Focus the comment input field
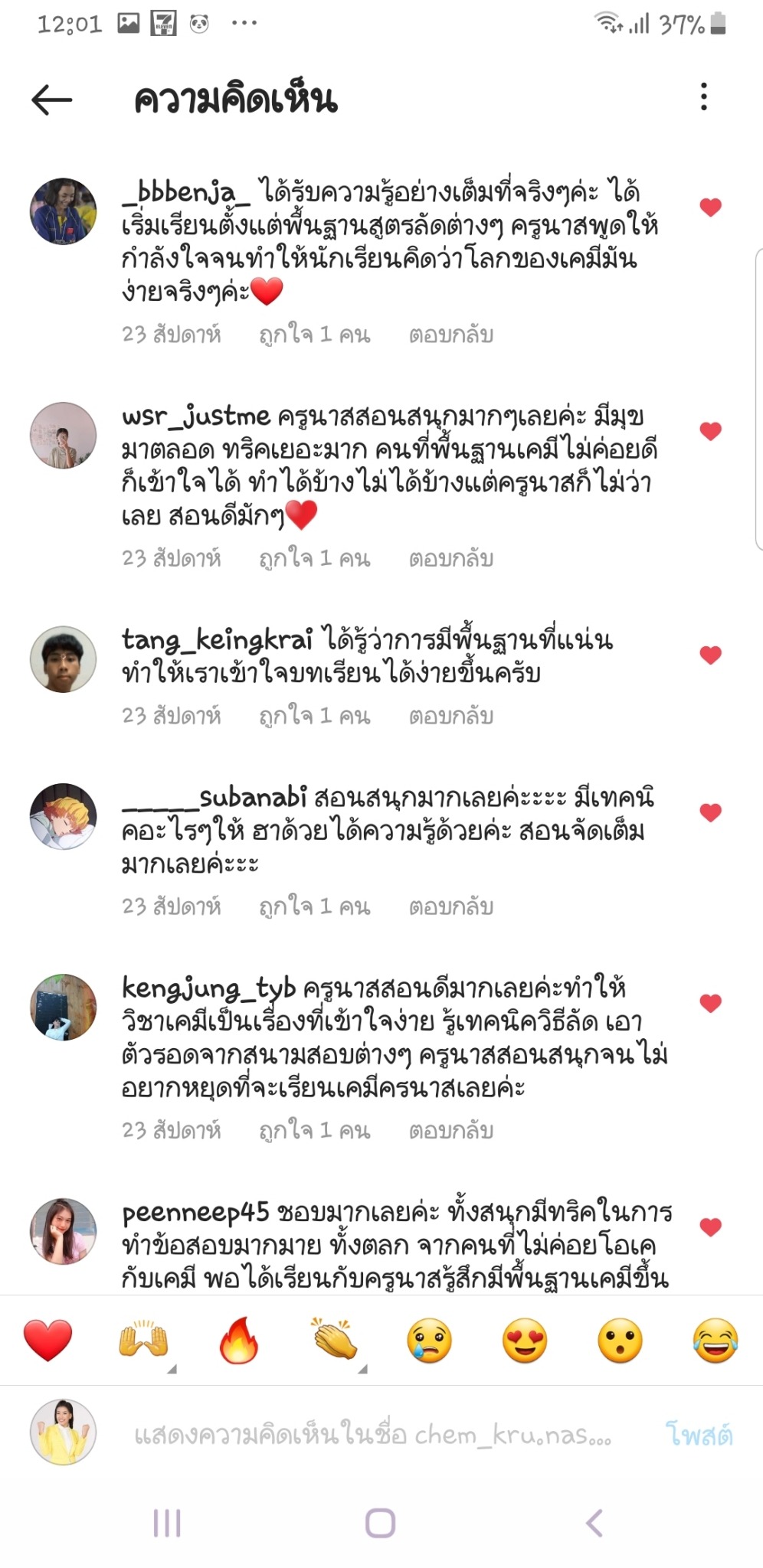This screenshot has width=763, height=1568. click(372, 1435)
